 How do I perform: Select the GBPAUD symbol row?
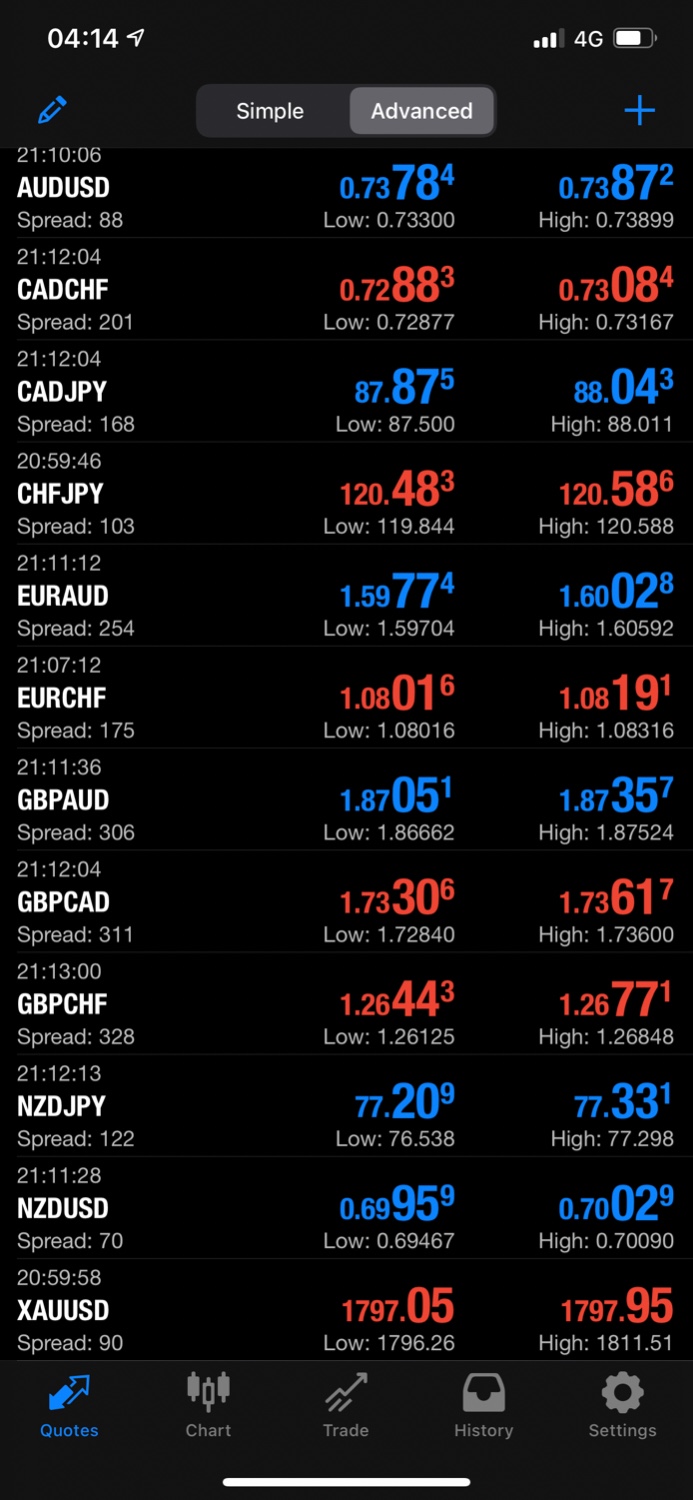(x=346, y=799)
